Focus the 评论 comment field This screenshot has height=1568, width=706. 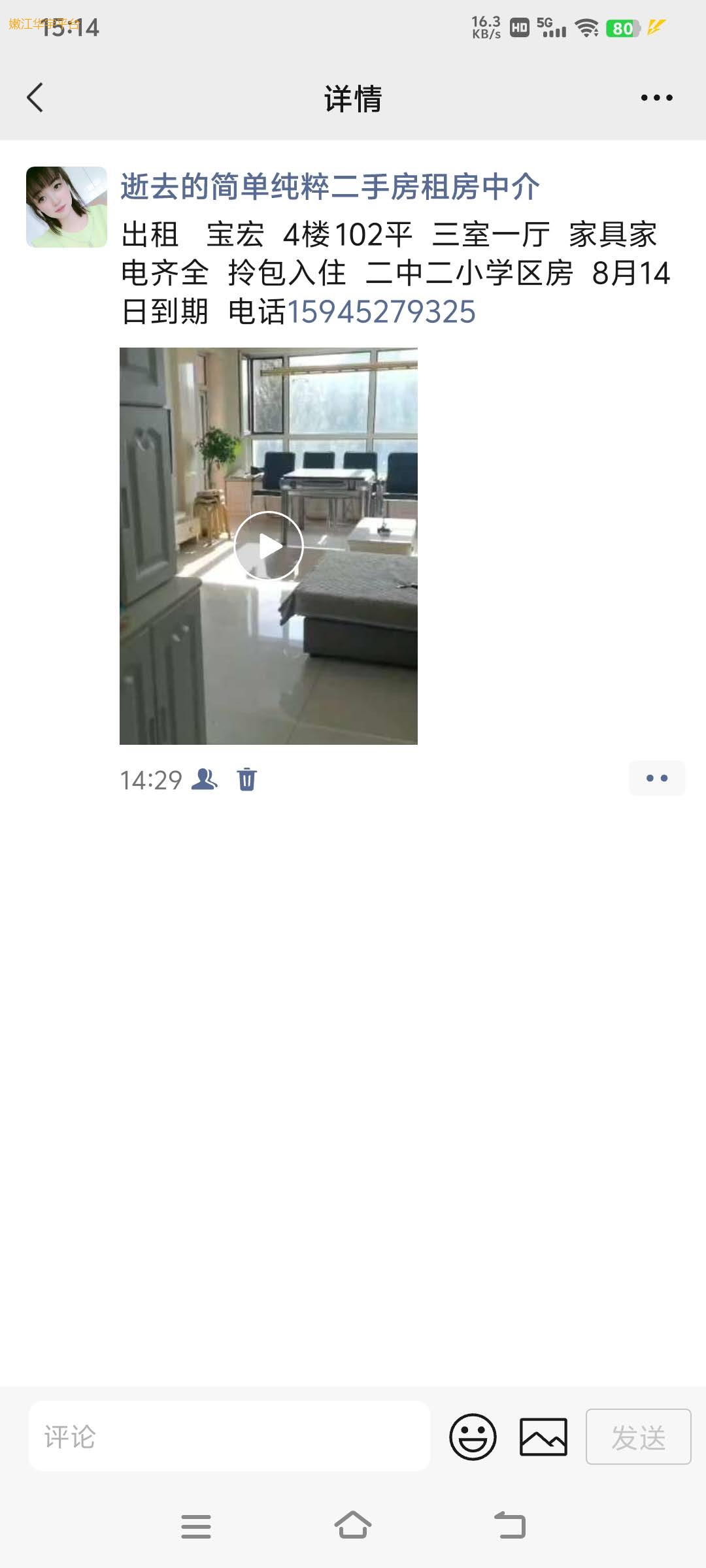[x=229, y=1436]
